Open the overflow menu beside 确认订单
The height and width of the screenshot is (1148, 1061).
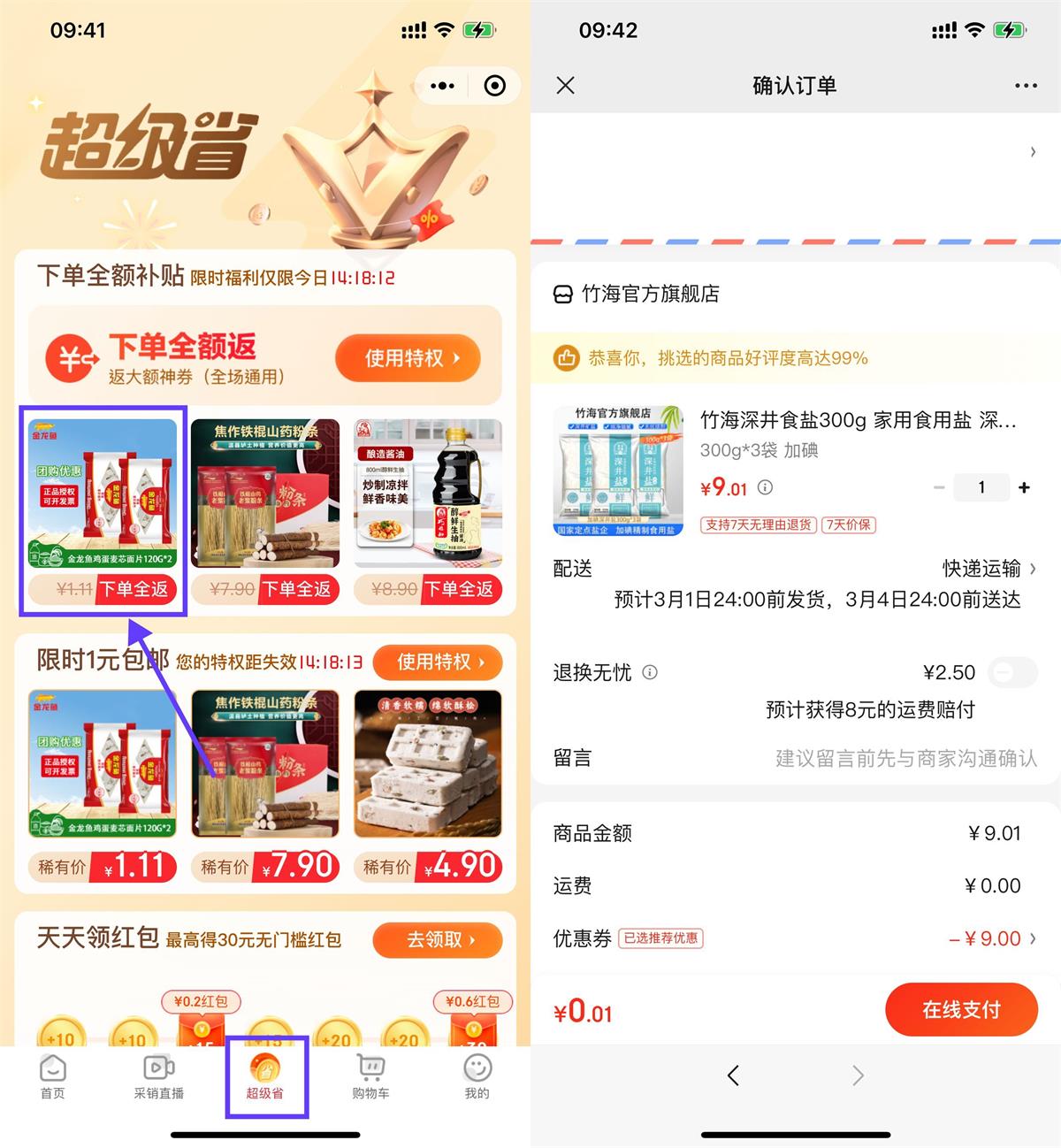[x=1026, y=86]
